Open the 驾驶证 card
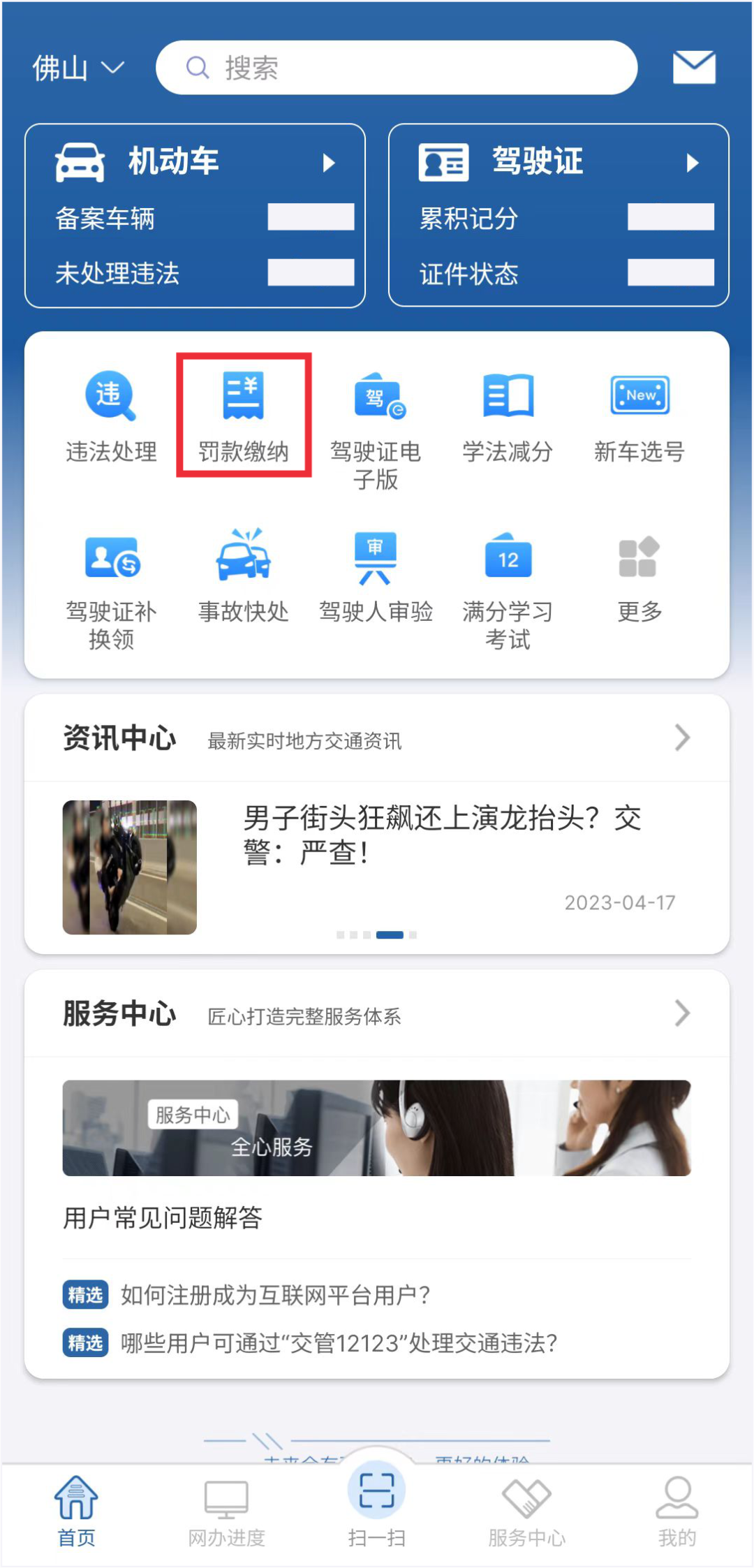The image size is (754, 1568). pyautogui.click(x=558, y=162)
